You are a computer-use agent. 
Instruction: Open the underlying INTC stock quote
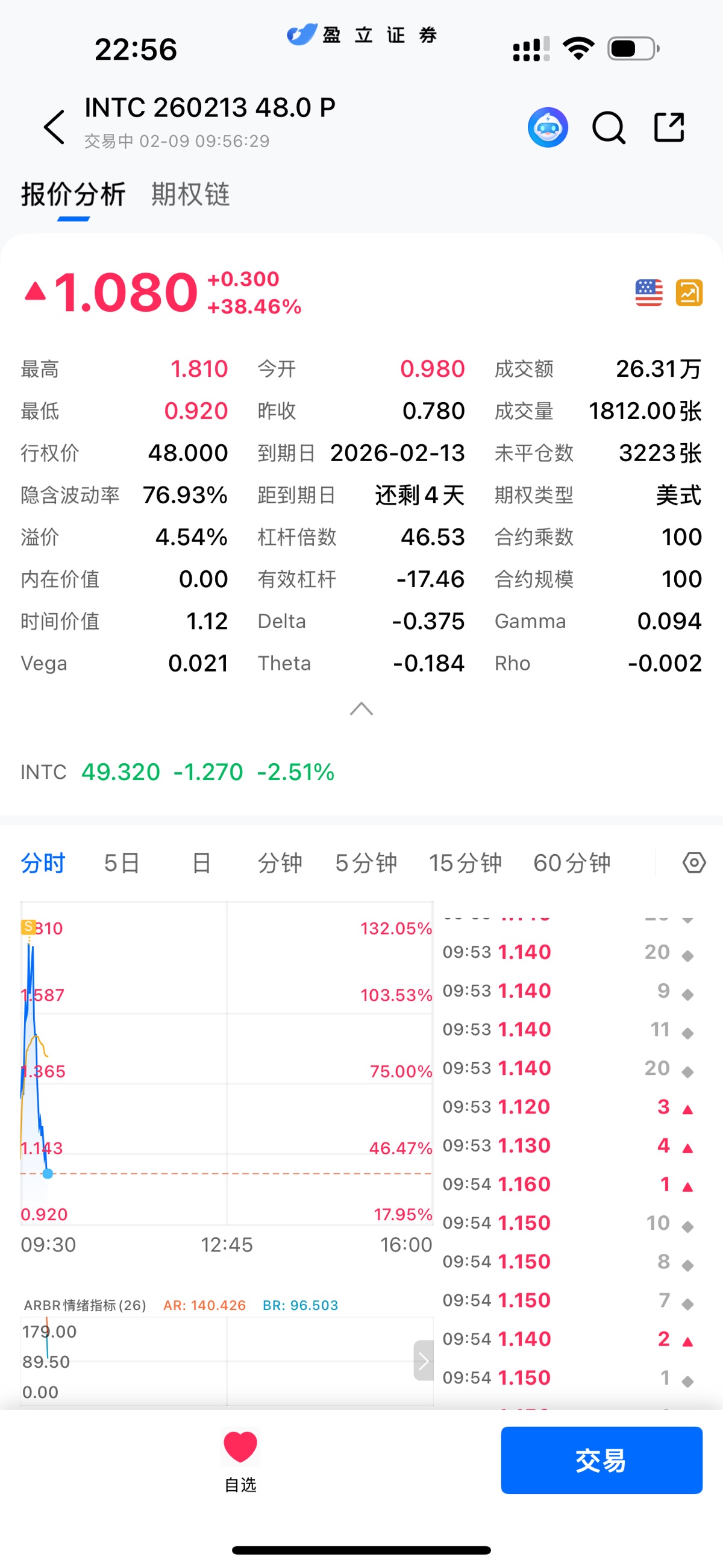[x=178, y=772]
